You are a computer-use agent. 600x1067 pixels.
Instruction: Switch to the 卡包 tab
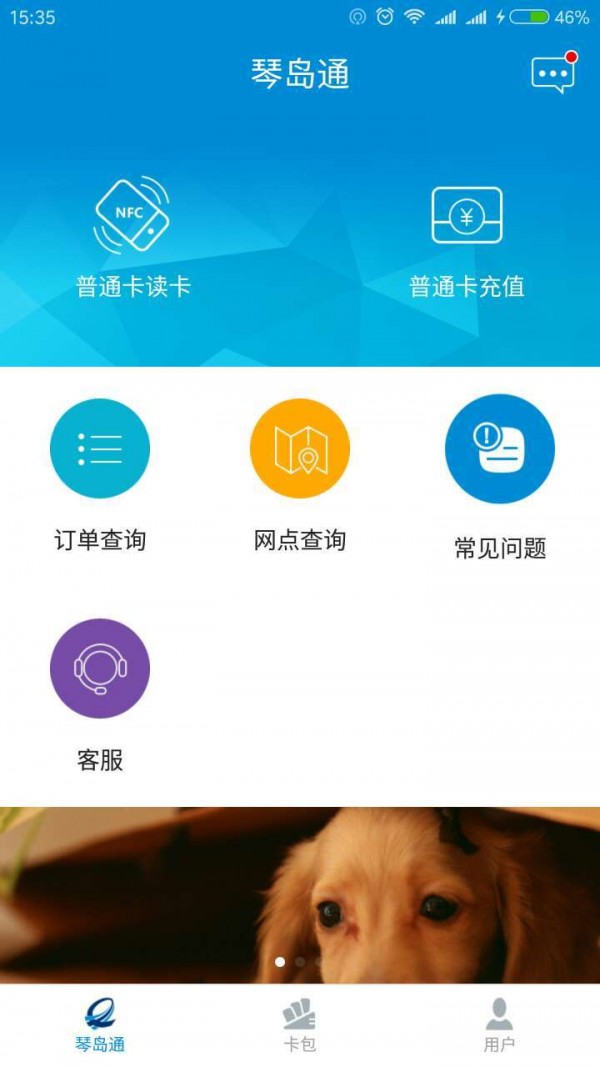coord(299,1027)
